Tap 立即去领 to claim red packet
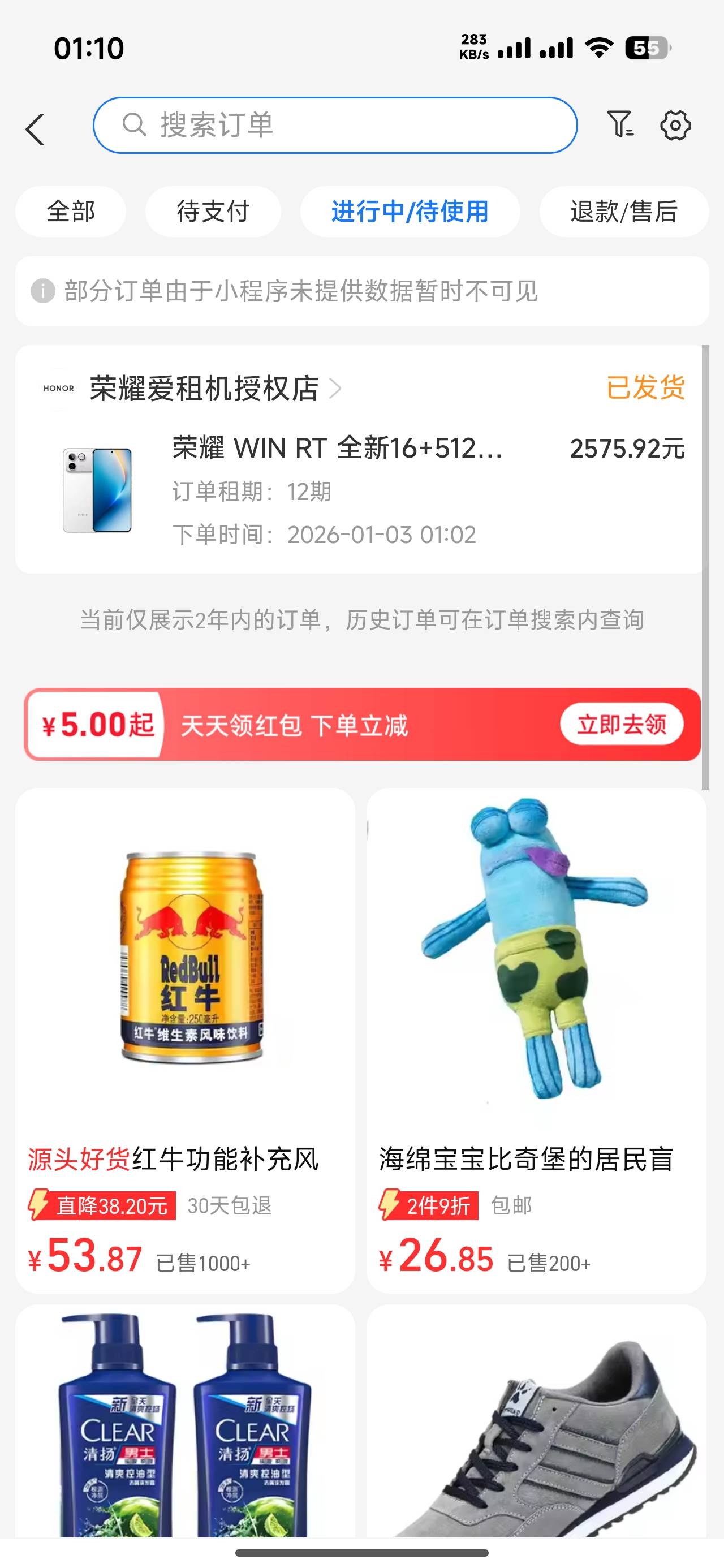Screen dimensions: 724x1568 coord(621,725)
